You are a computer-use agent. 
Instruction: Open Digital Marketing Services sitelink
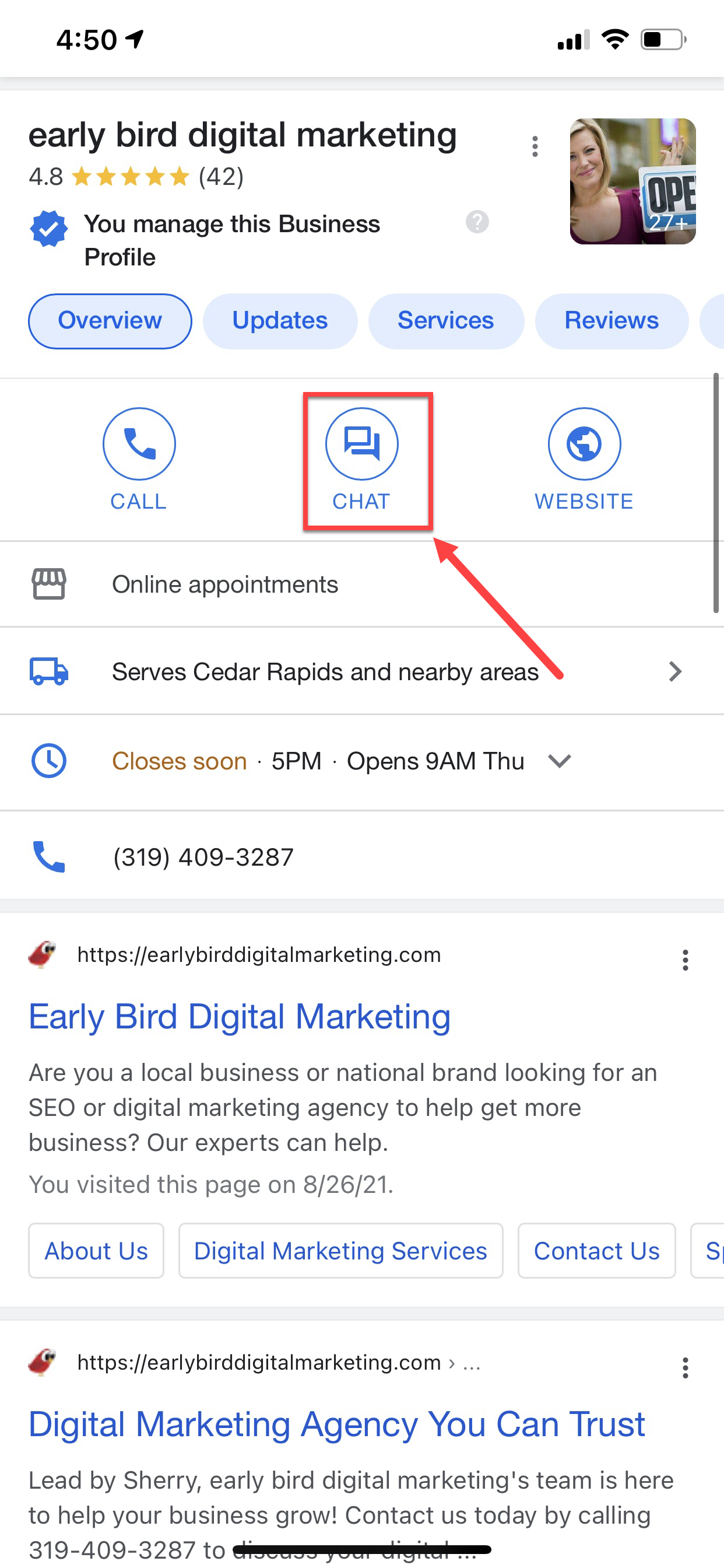(x=340, y=1251)
